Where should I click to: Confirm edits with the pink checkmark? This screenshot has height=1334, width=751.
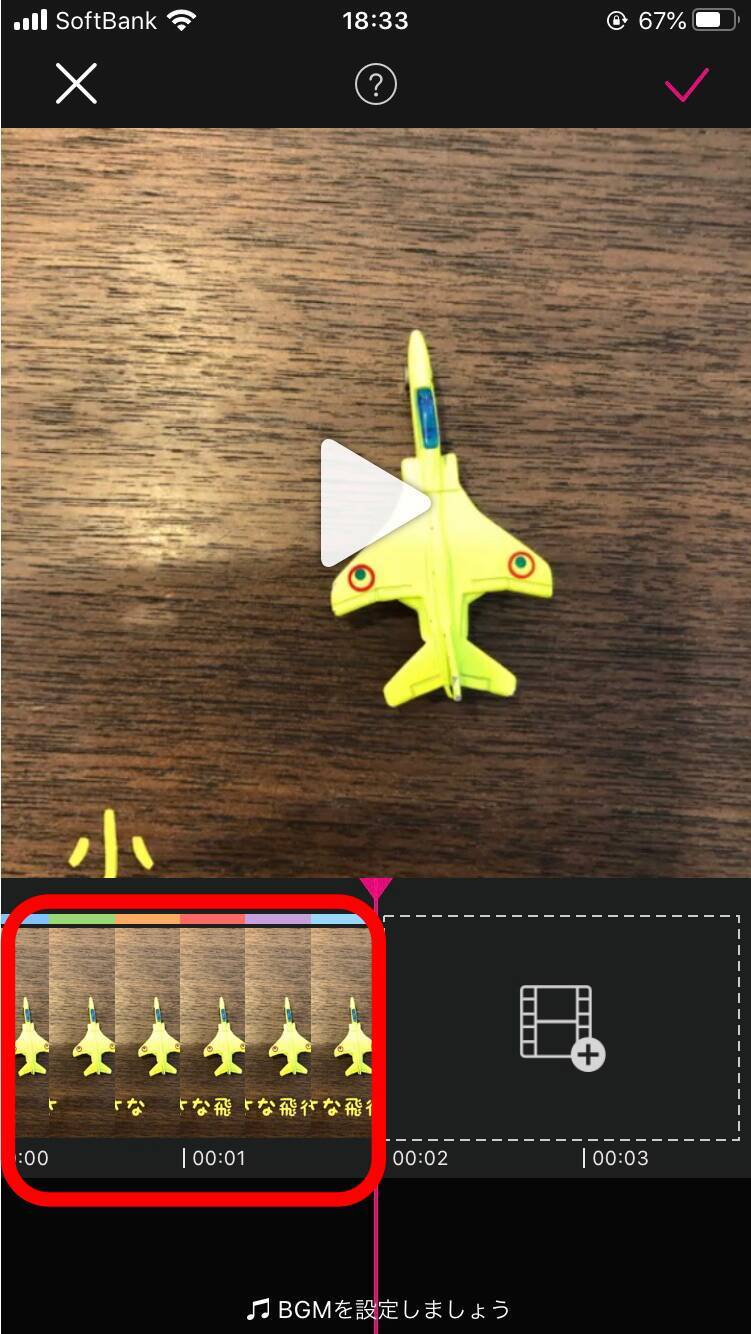coord(687,85)
